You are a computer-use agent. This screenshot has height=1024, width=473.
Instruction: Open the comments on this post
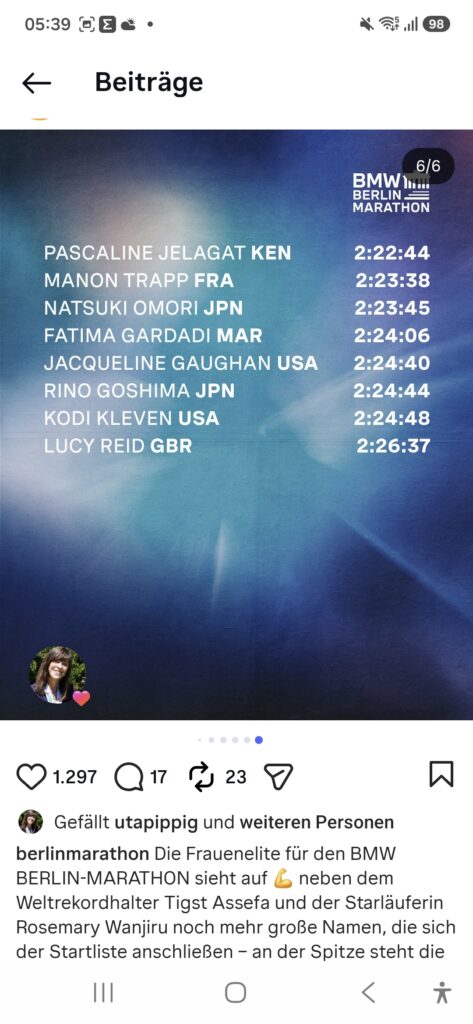[x=128, y=776]
